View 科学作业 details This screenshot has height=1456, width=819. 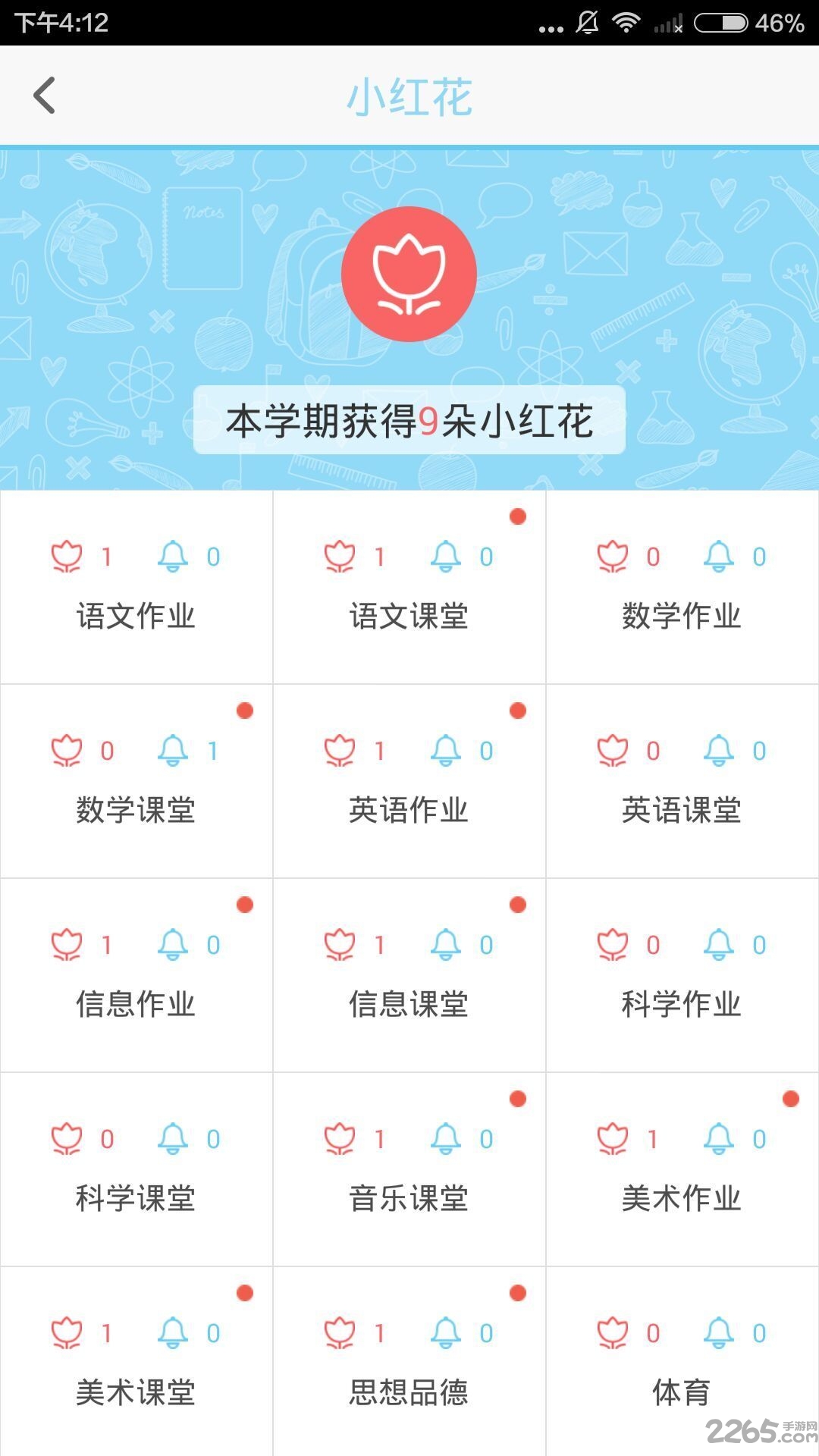682,976
